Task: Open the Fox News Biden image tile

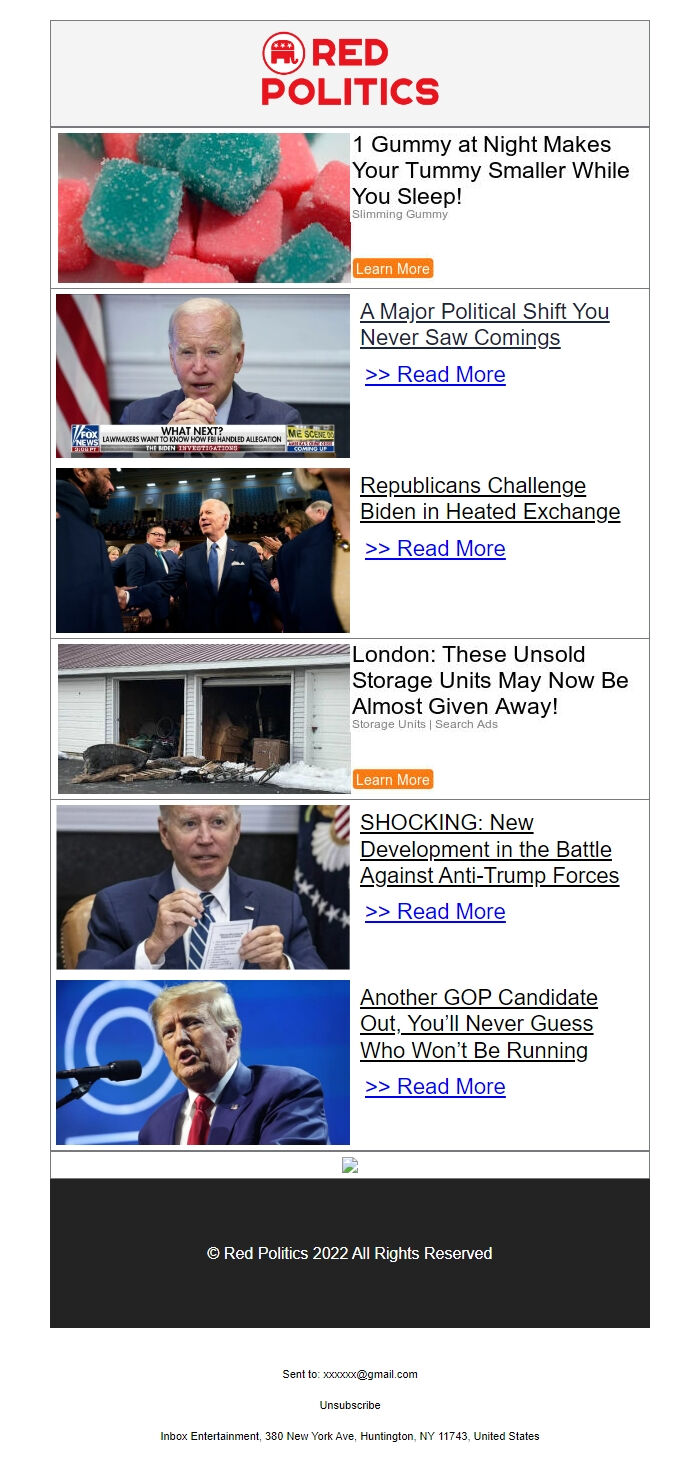Action: pyautogui.click(x=203, y=376)
